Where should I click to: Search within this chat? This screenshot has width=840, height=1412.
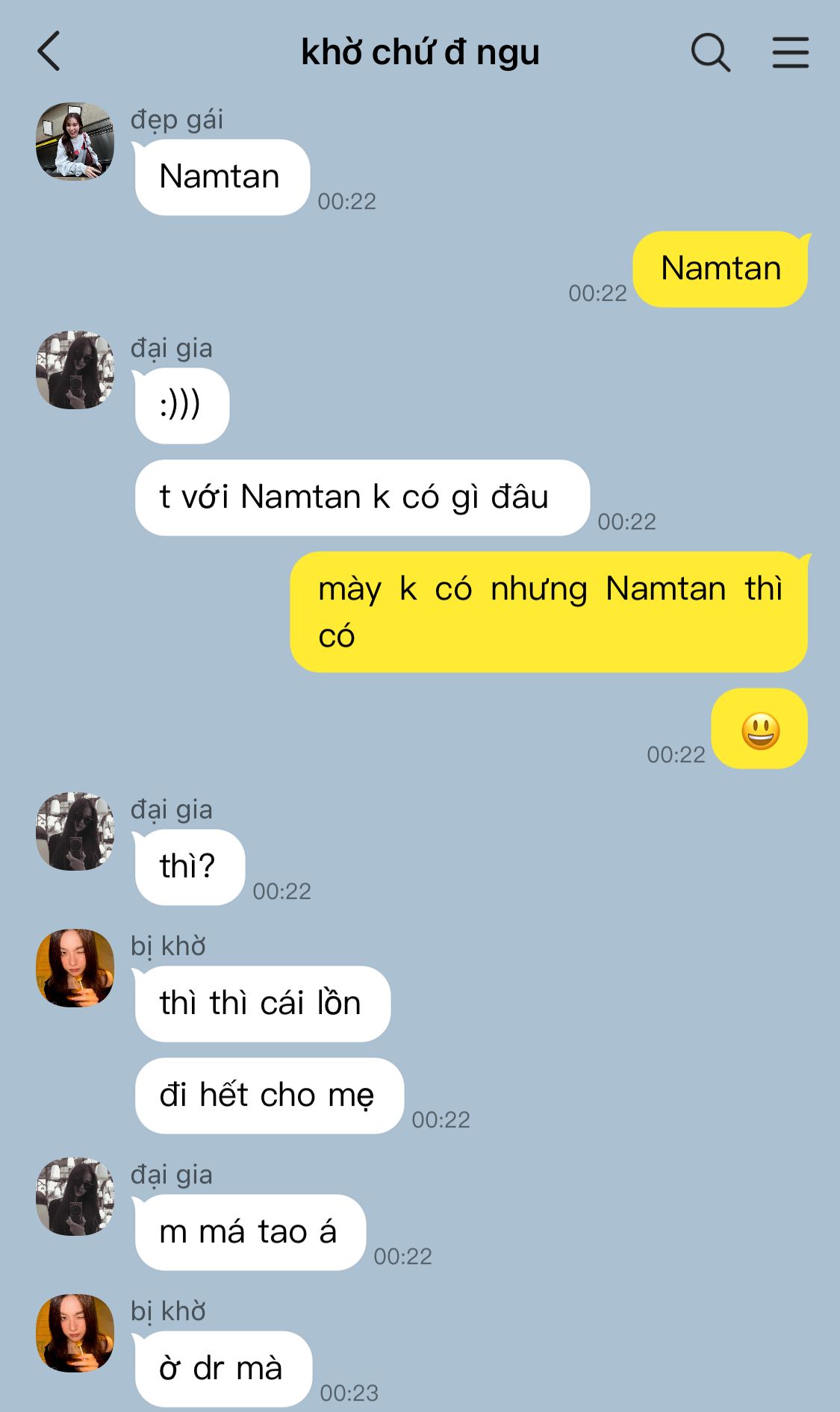(710, 52)
